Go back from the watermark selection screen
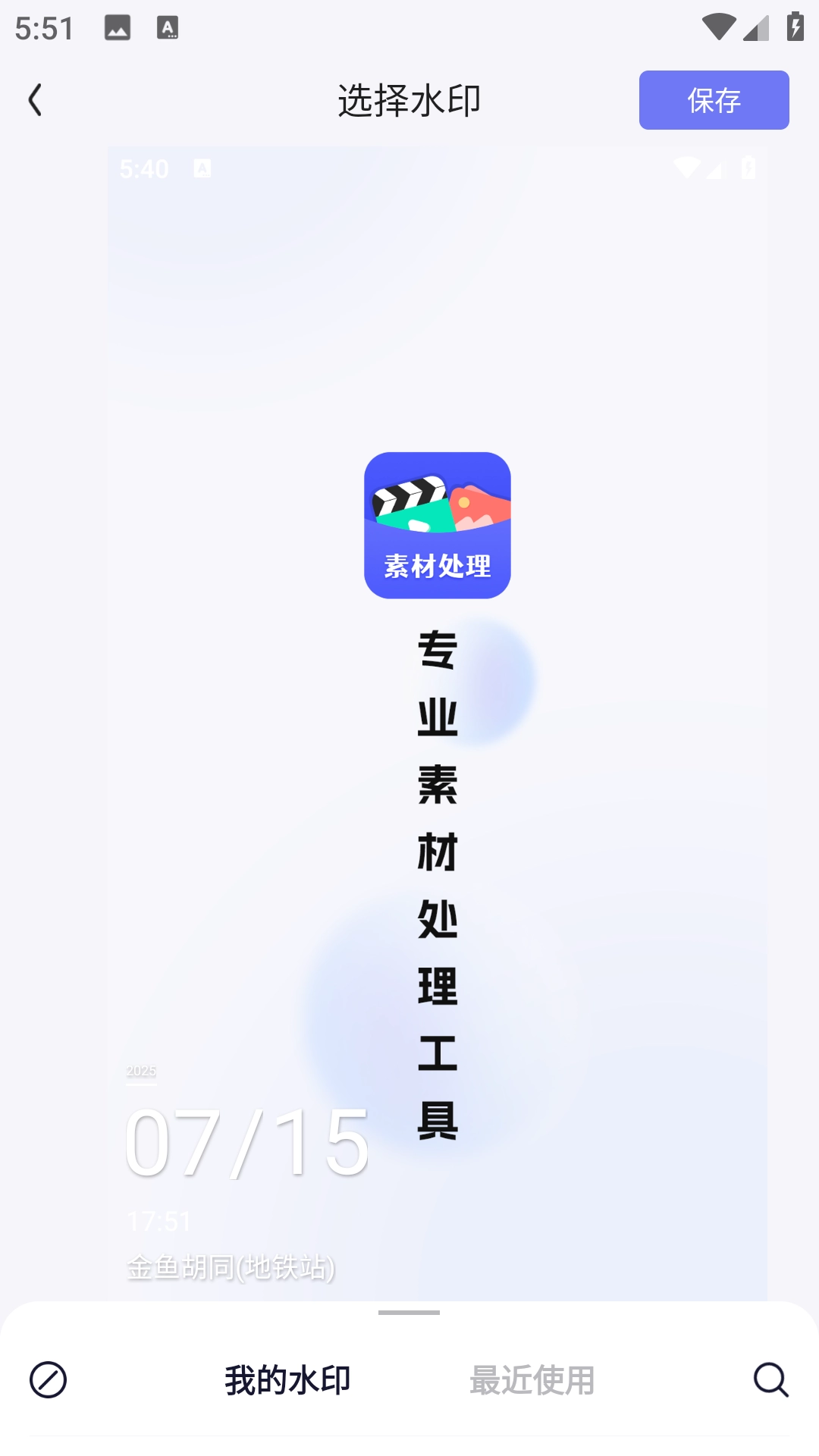819x1456 pixels. click(35, 100)
